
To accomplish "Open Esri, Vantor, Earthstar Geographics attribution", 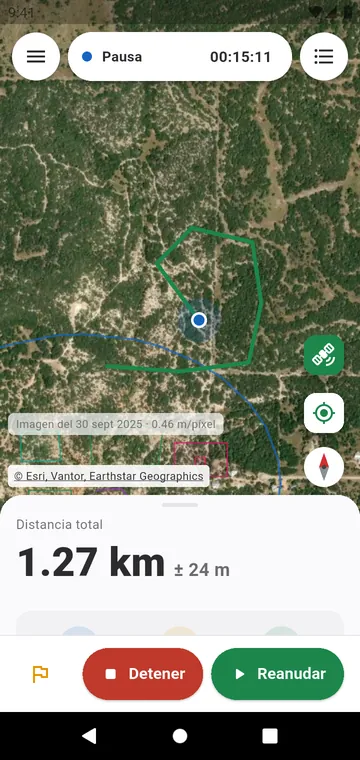I will (109, 476).
